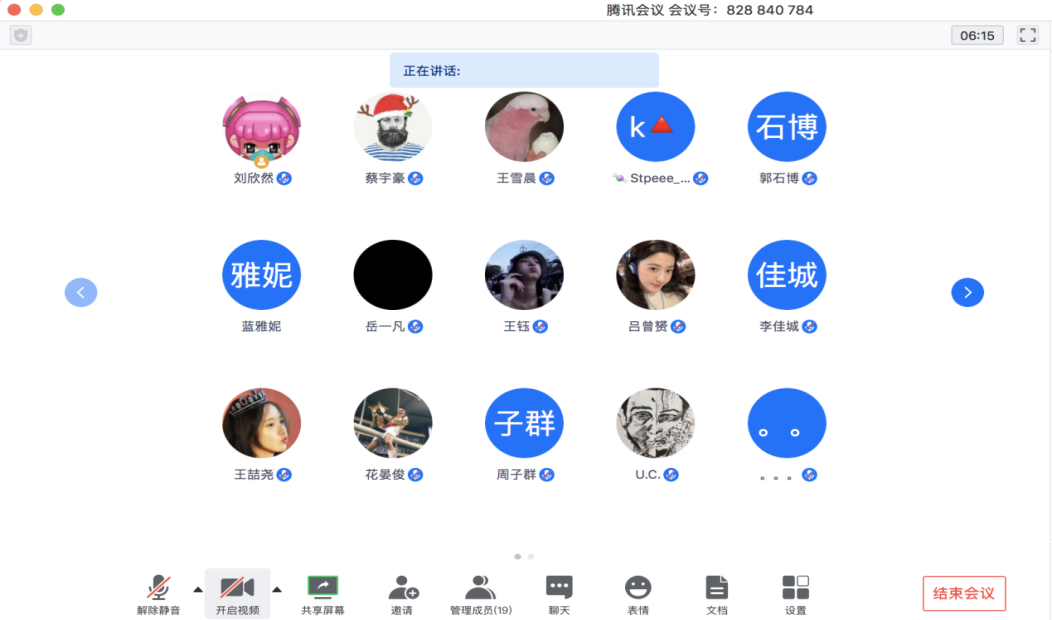The image size is (1052, 620).
Task: Start screen sharing (共享屏幕)
Action: (322, 594)
